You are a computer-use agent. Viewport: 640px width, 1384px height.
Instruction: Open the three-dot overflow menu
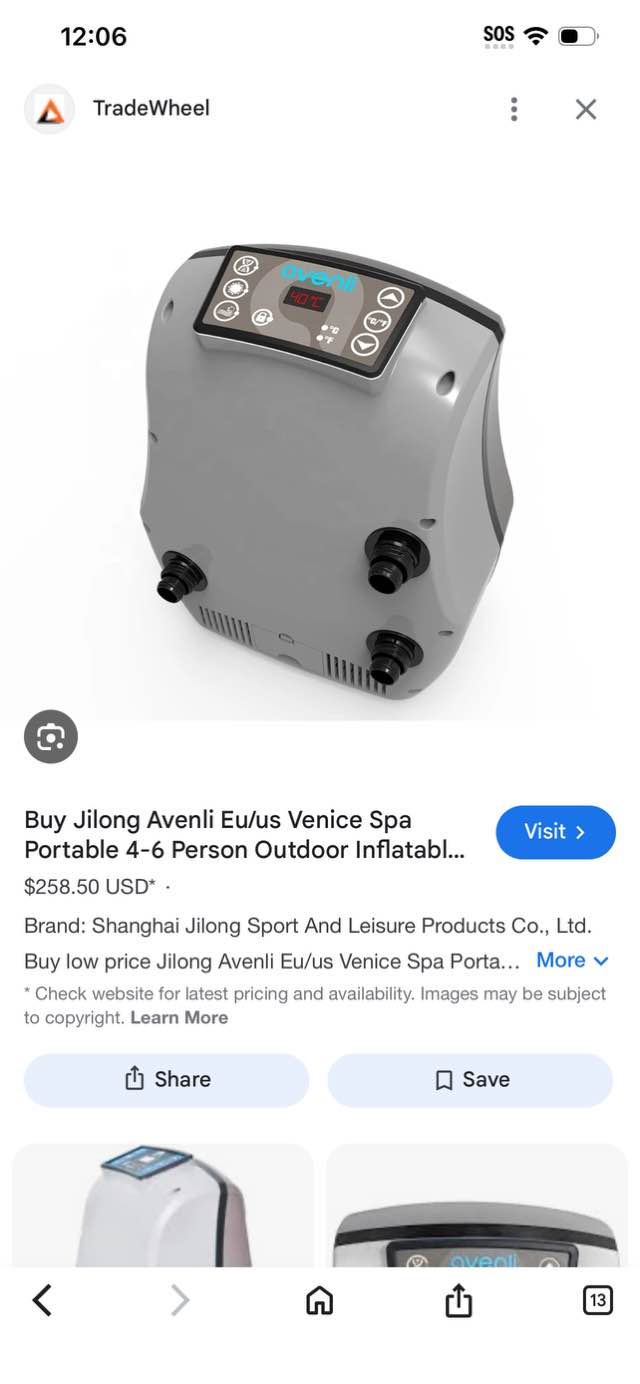[x=514, y=109]
